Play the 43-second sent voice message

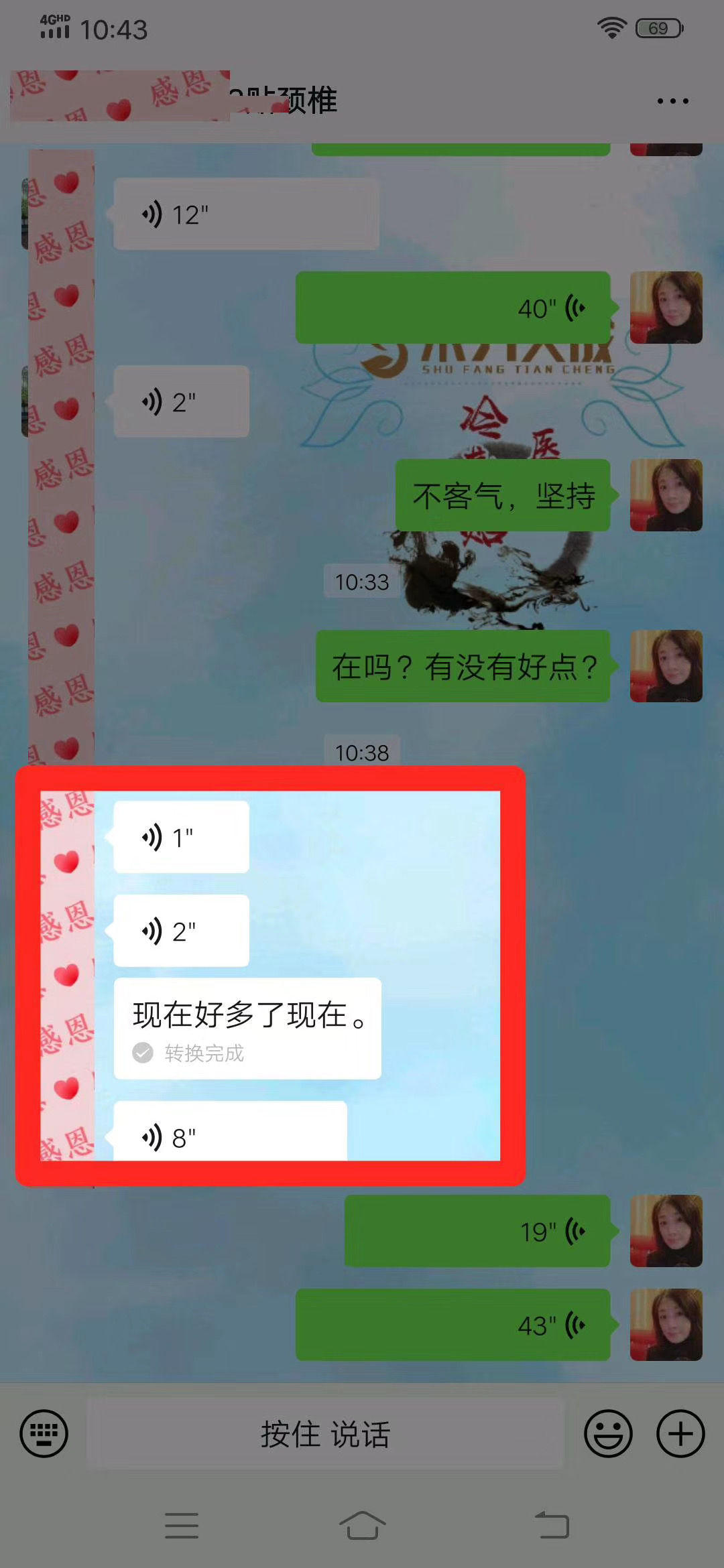point(452,1325)
